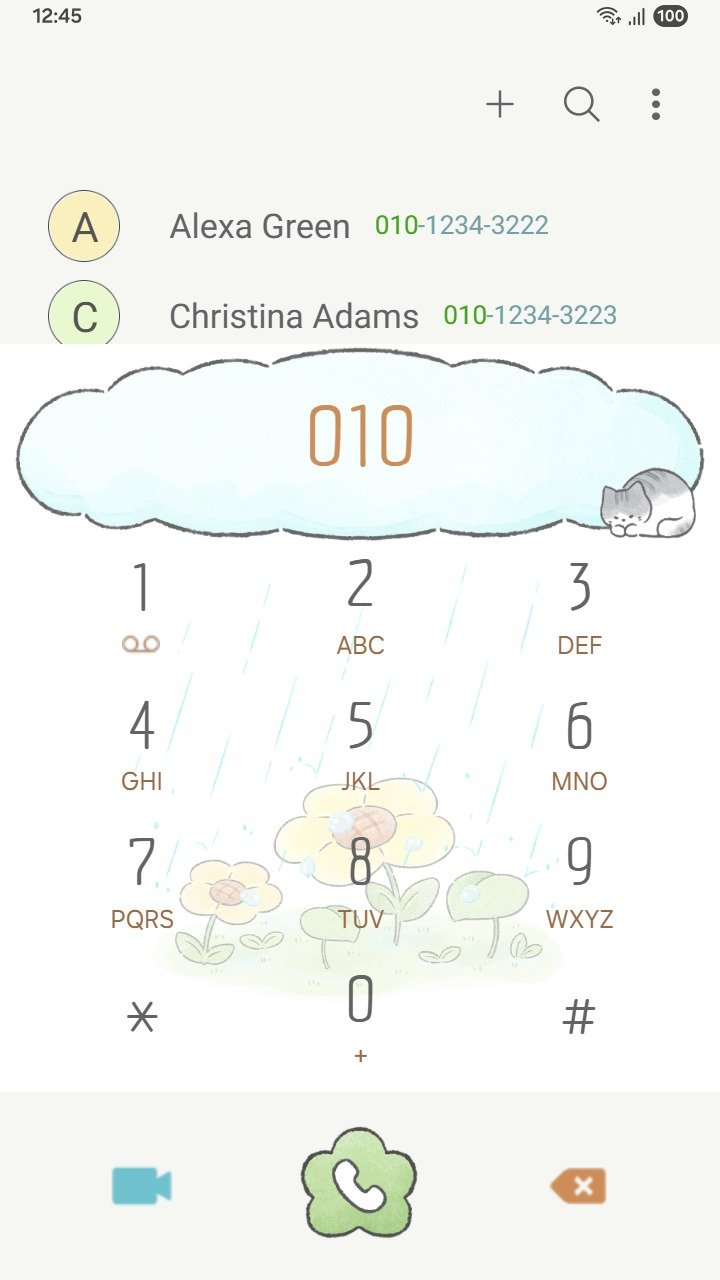Add a new contact with plus icon
The width and height of the screenshot is (720, 1280).
coord(500,104)
